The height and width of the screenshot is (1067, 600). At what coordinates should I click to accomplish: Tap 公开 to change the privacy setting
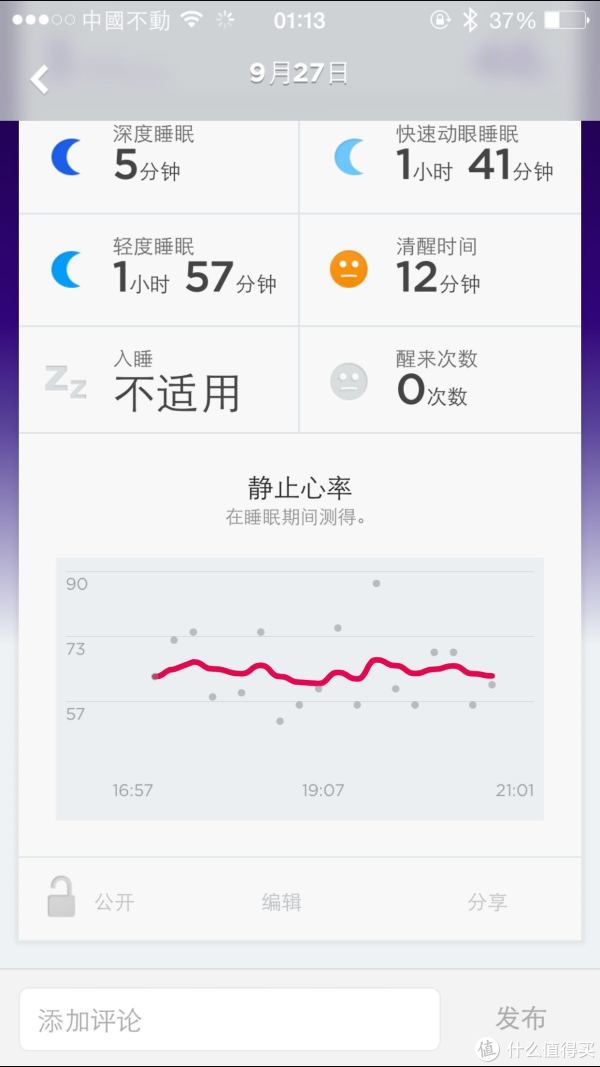pos(114,902)
